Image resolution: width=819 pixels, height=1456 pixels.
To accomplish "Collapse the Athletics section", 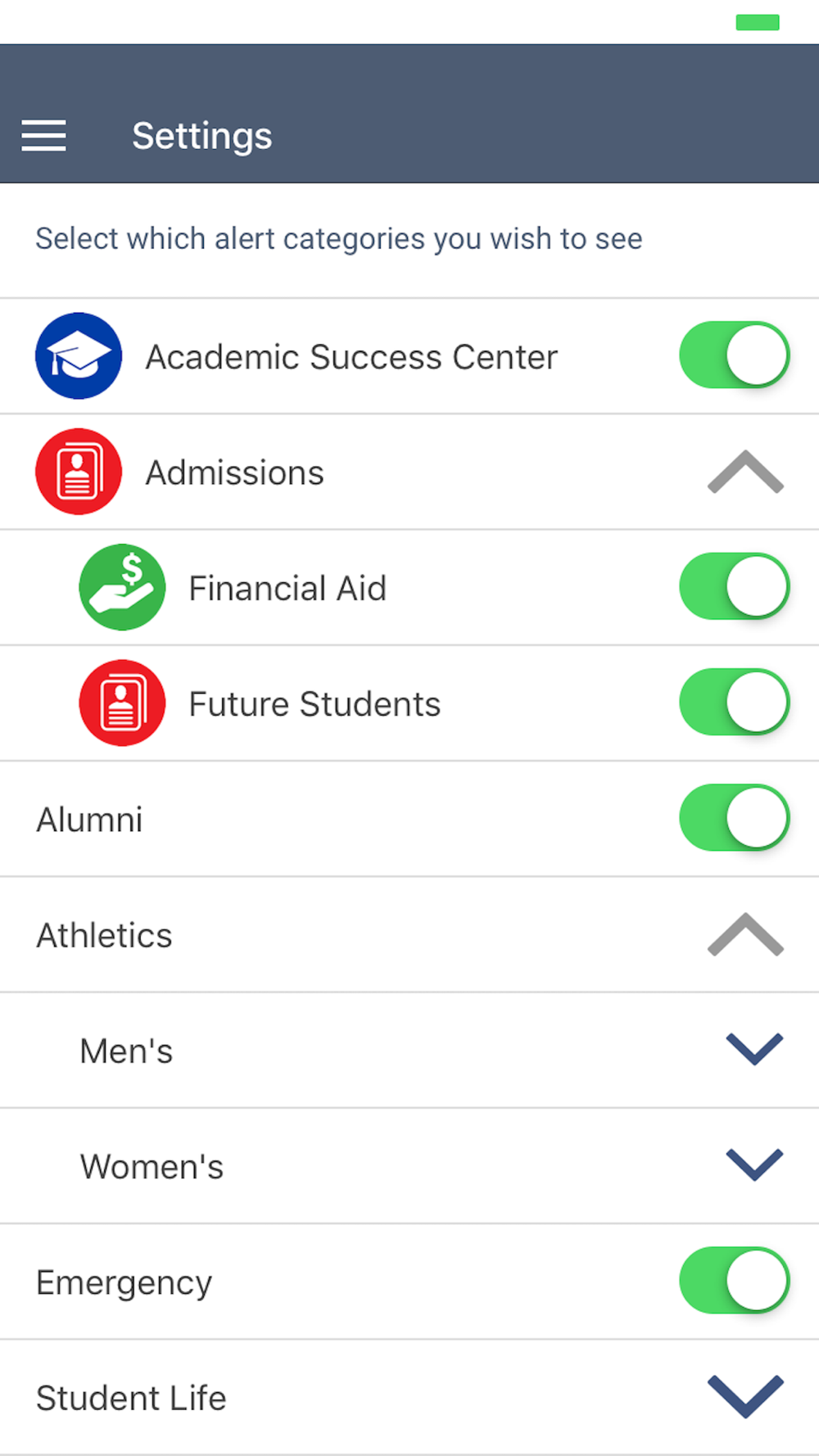I will tap(745, 934).
